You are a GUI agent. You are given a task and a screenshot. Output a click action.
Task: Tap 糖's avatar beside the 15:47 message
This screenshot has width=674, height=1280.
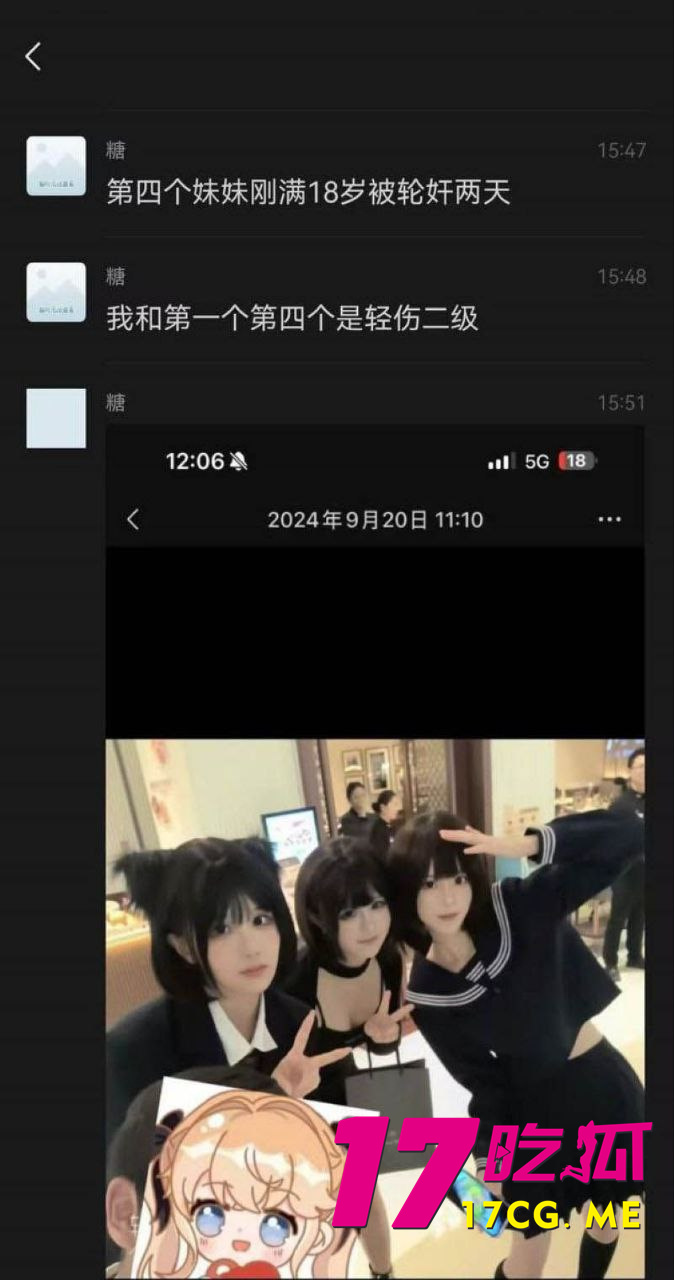(x=56, y=166)
